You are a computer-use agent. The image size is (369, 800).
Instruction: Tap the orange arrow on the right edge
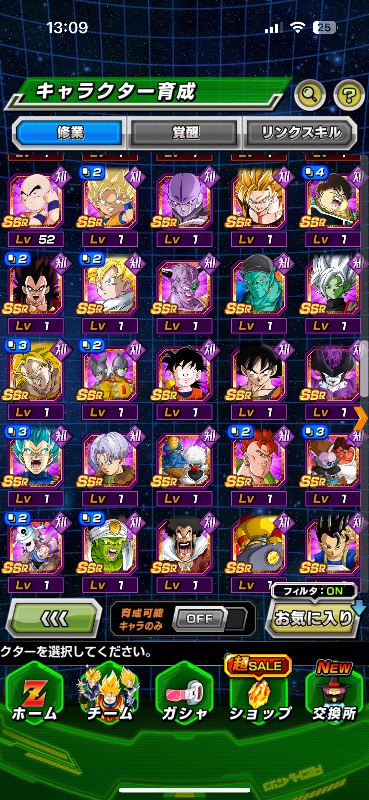coord(362,418)
